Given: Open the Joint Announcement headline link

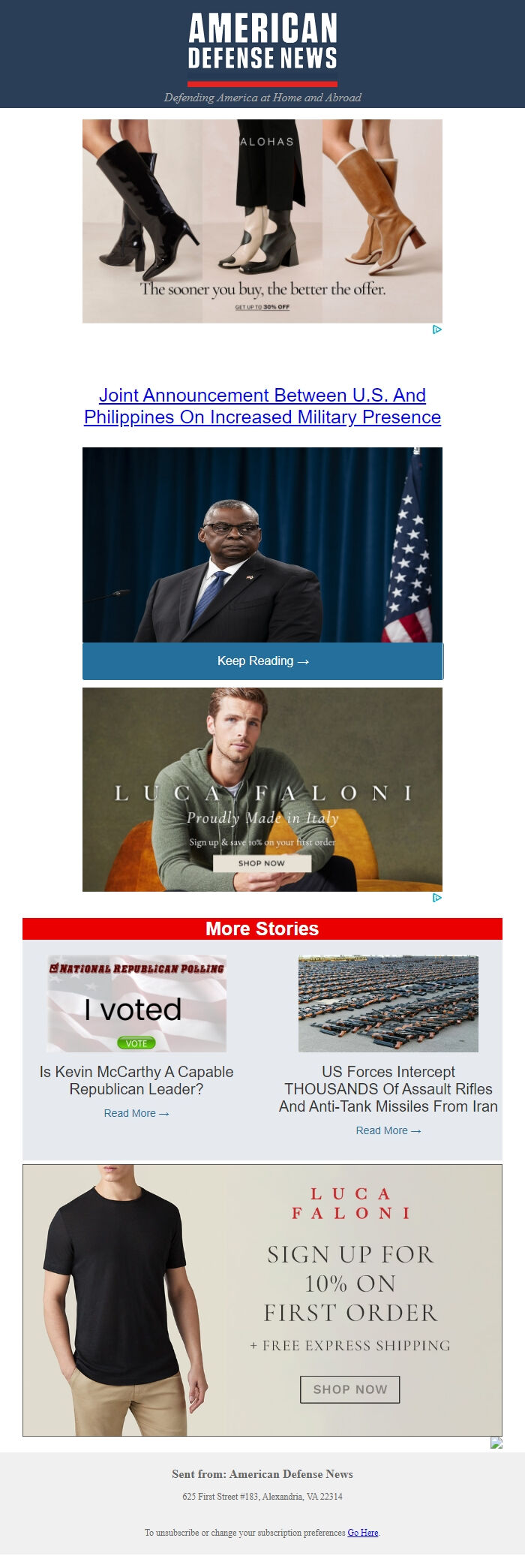Looking at the screenshot, I should click(262, 406).
